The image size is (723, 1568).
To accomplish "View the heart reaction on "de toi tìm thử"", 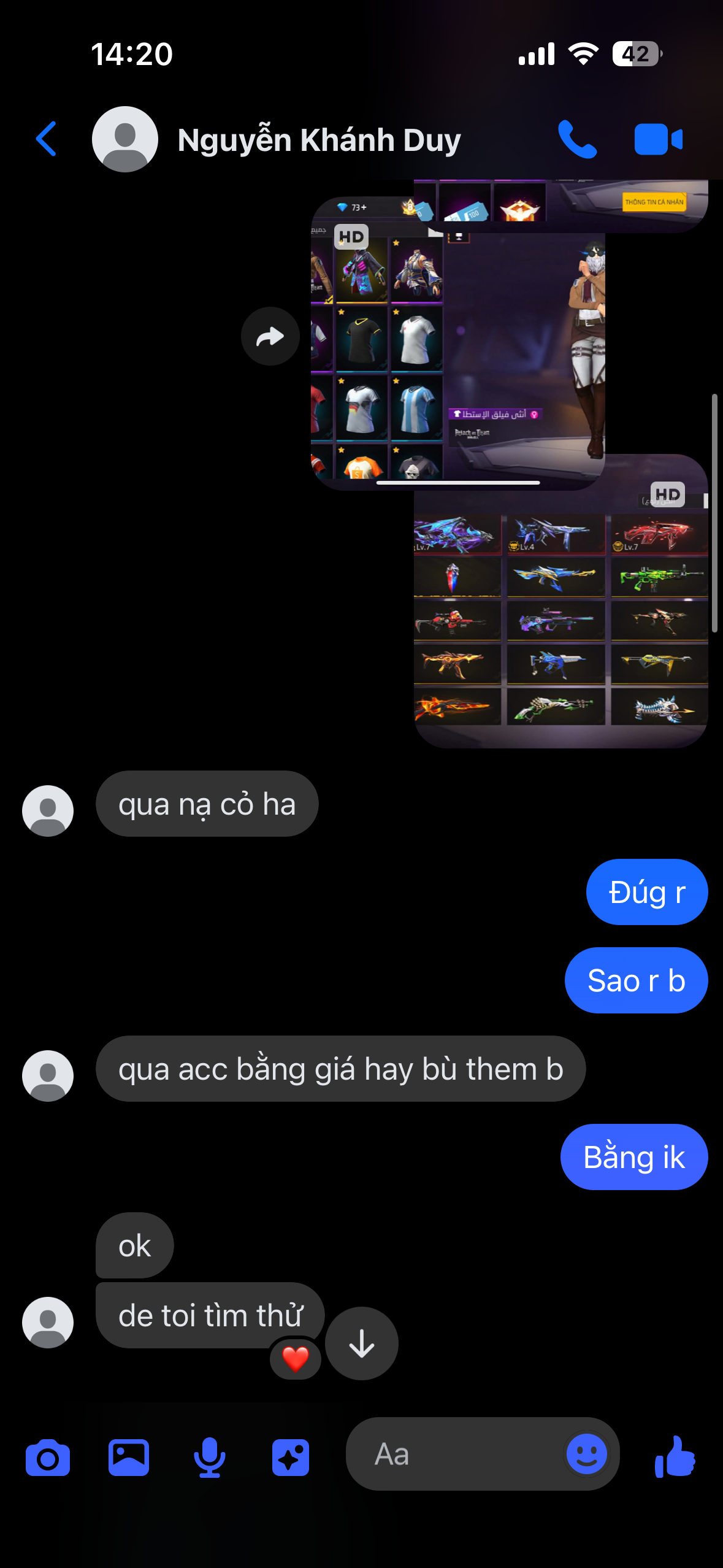I will pos(296,1359).
